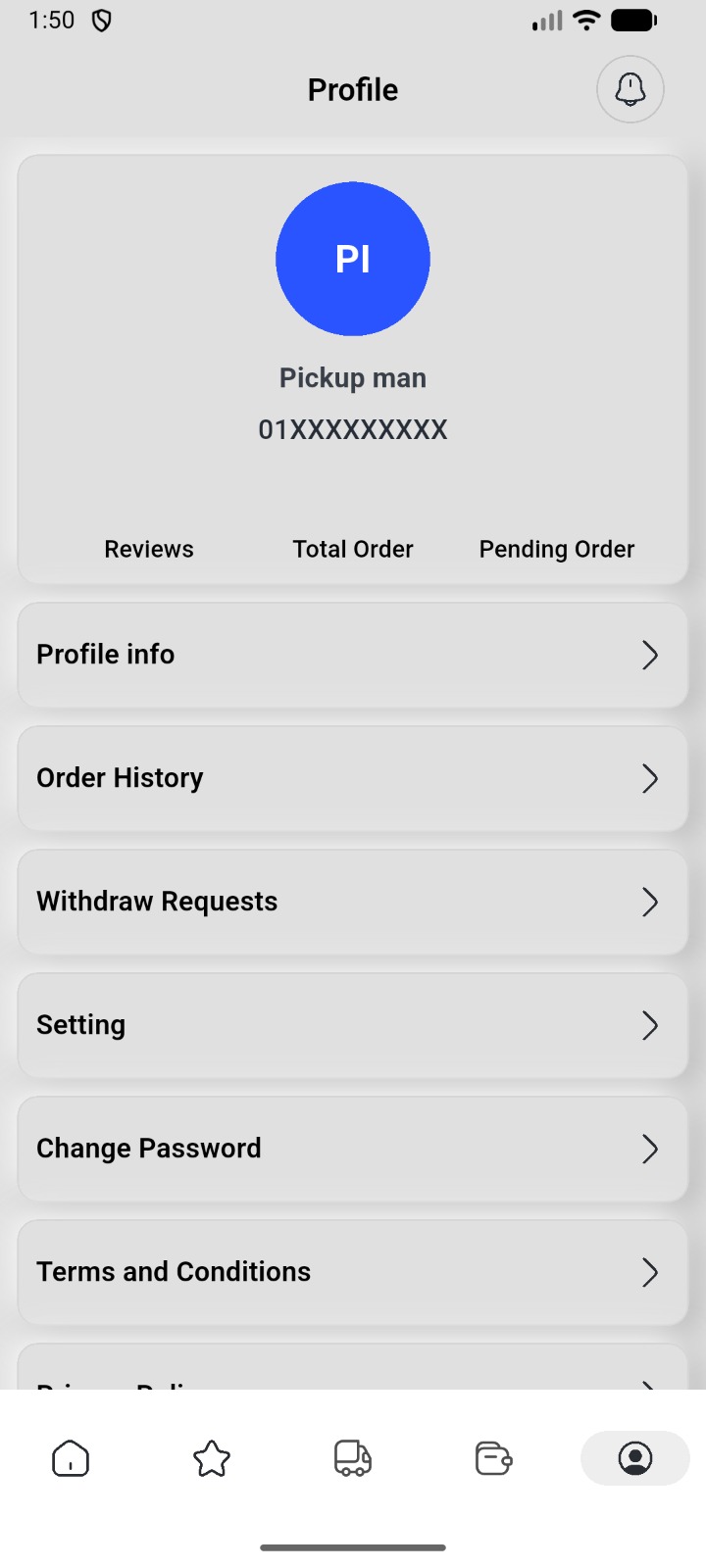Expand the Order History chevron

pos(649,778)
